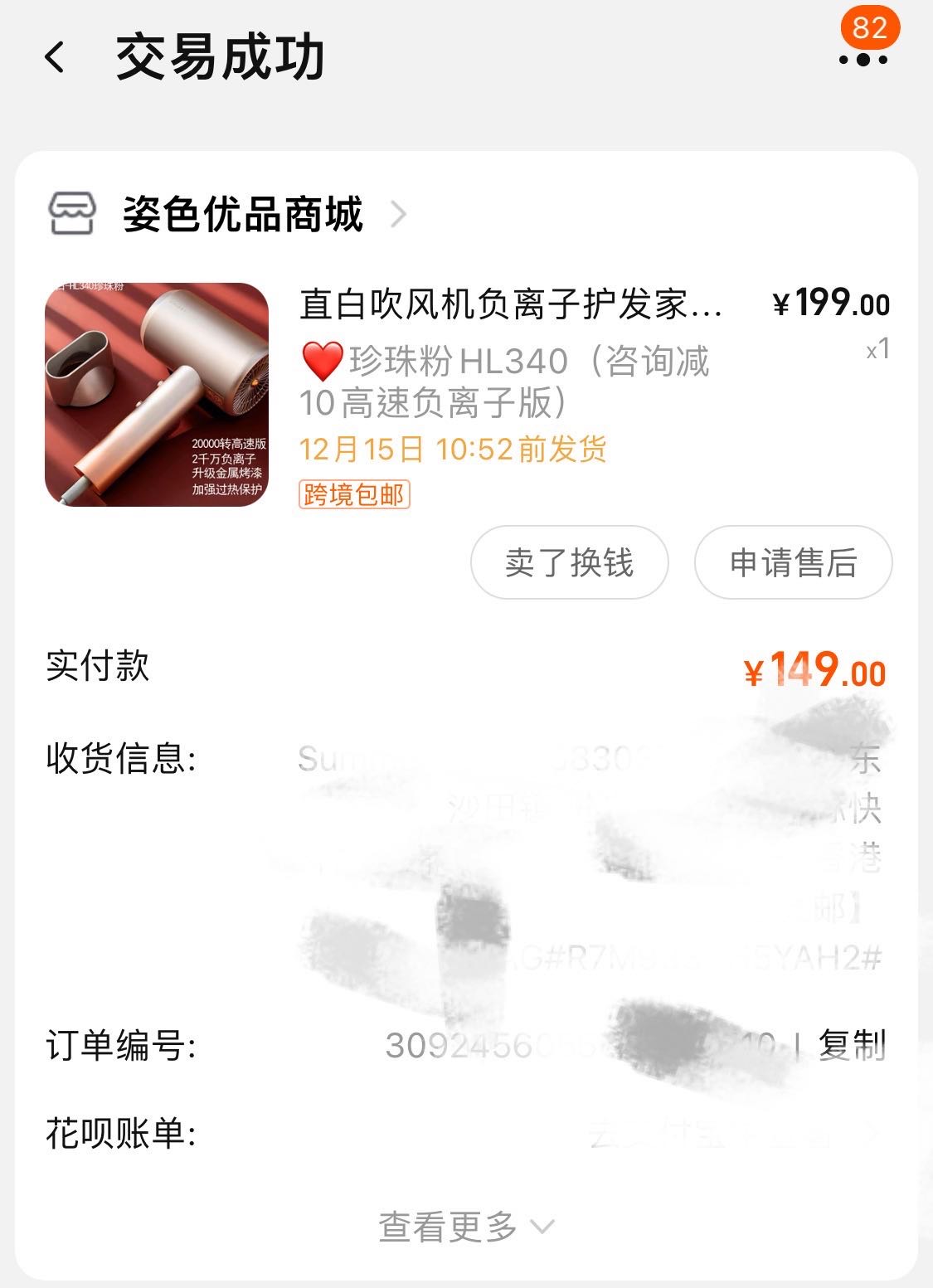
Task: Expand the truncated product title
Action: (x=514, y=306)
